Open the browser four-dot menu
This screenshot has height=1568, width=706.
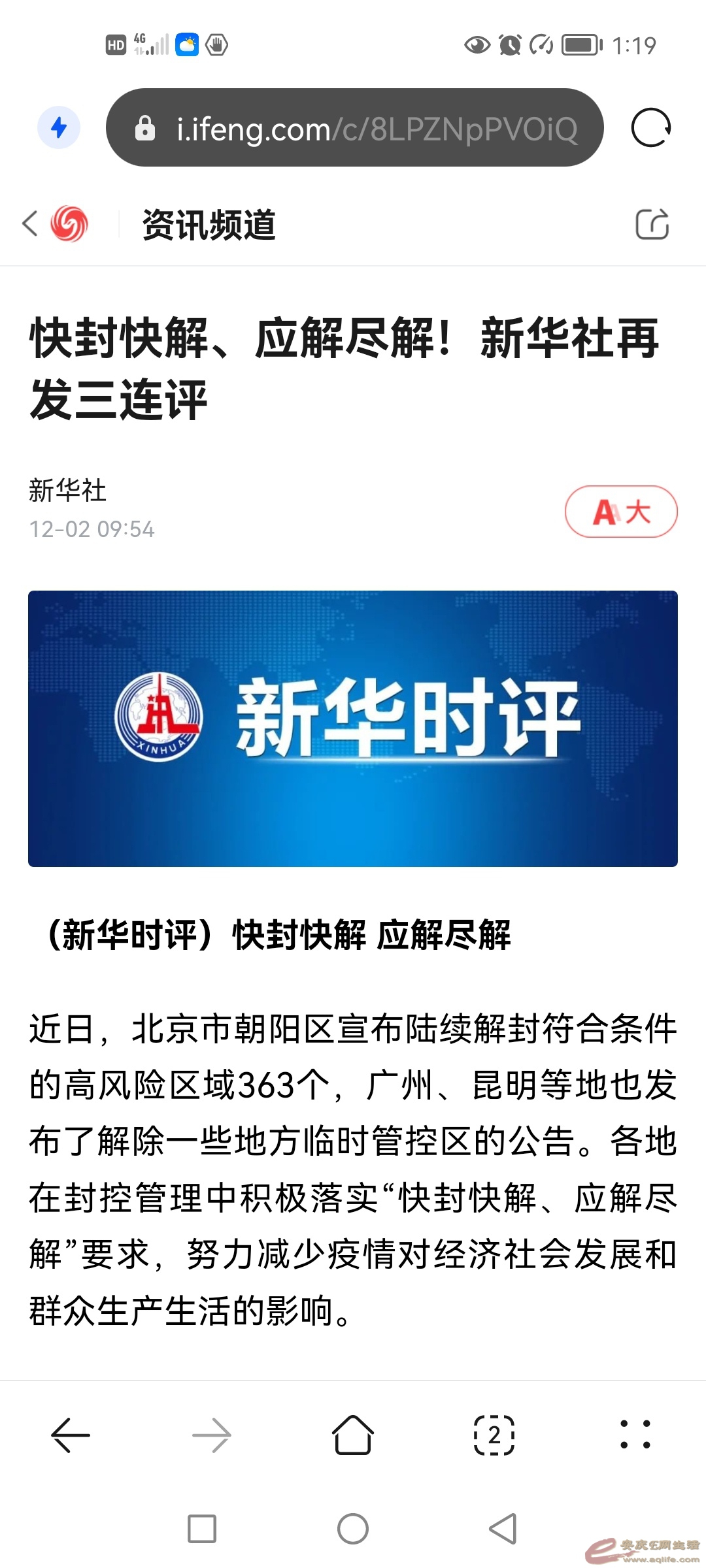635,1435
